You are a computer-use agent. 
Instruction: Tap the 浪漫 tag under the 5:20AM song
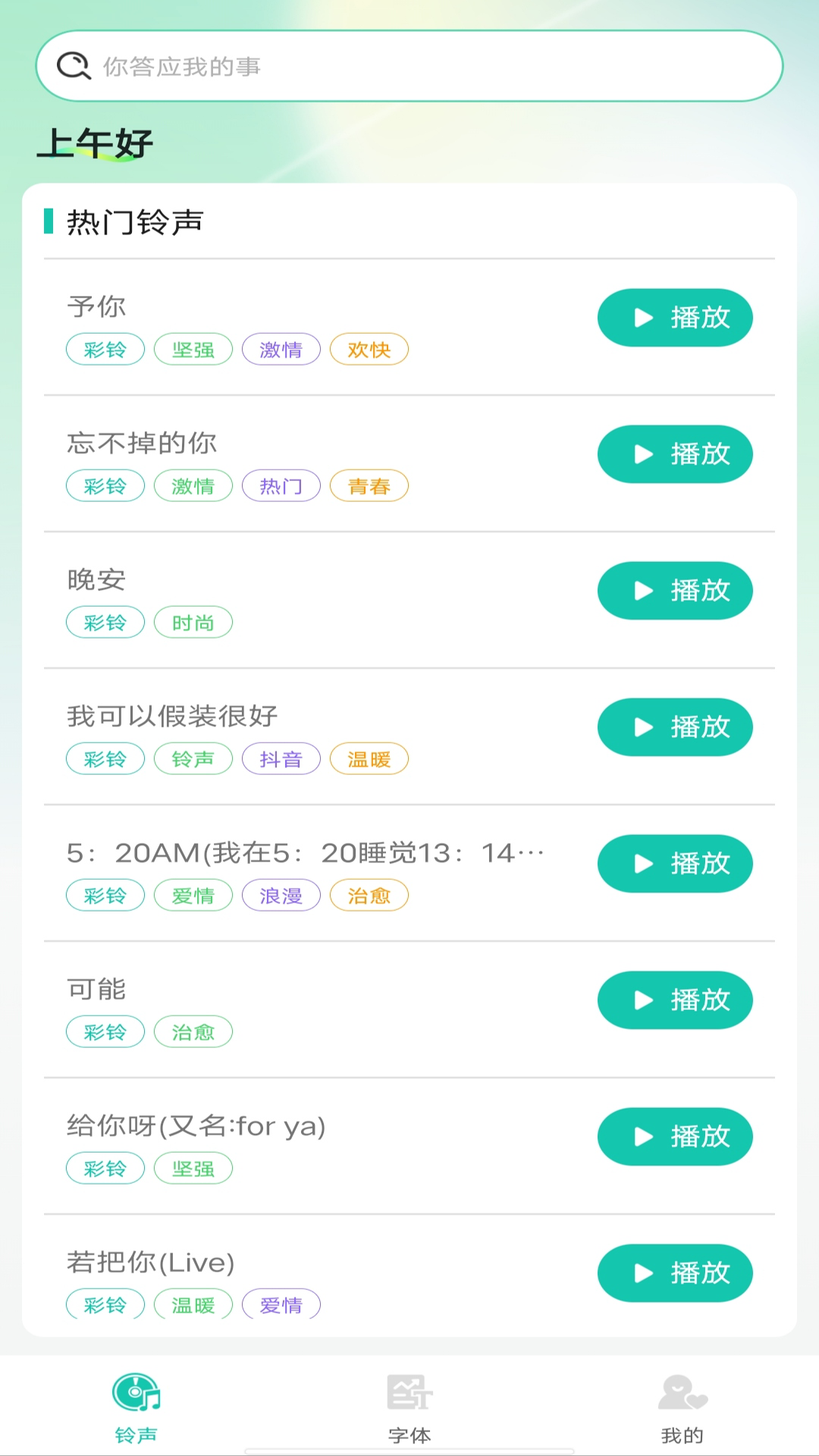[281, 896]
